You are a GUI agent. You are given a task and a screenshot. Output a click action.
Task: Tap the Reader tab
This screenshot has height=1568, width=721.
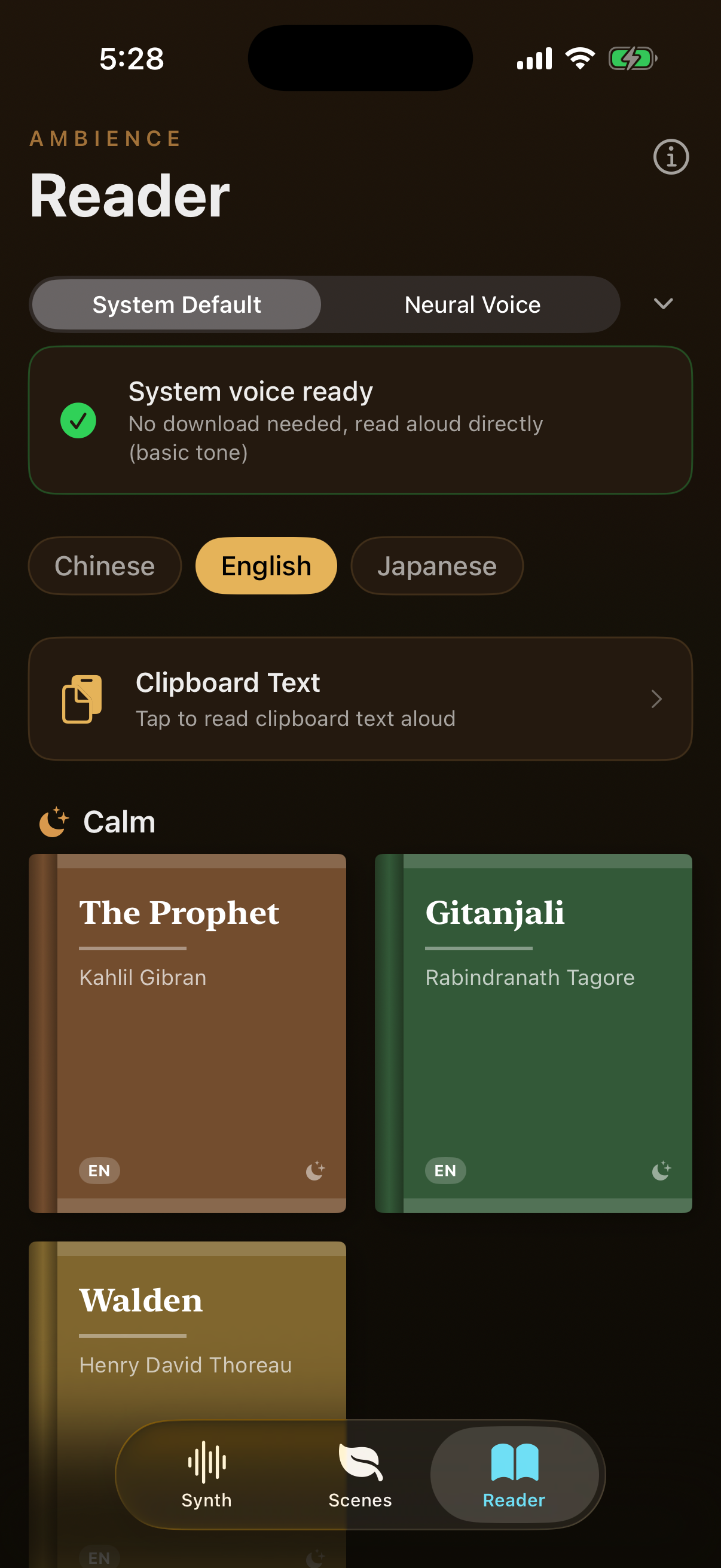tap(514, 1474)
